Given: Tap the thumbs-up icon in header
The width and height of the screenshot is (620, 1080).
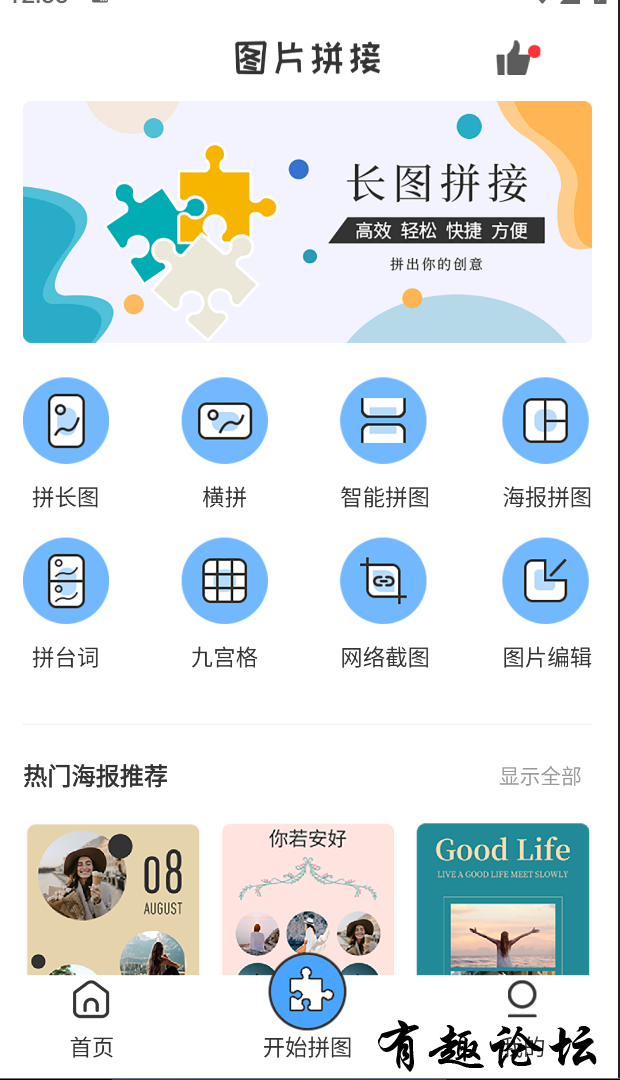Looking at the screenshot, I should pyautogui.click(x=514, y=59).
